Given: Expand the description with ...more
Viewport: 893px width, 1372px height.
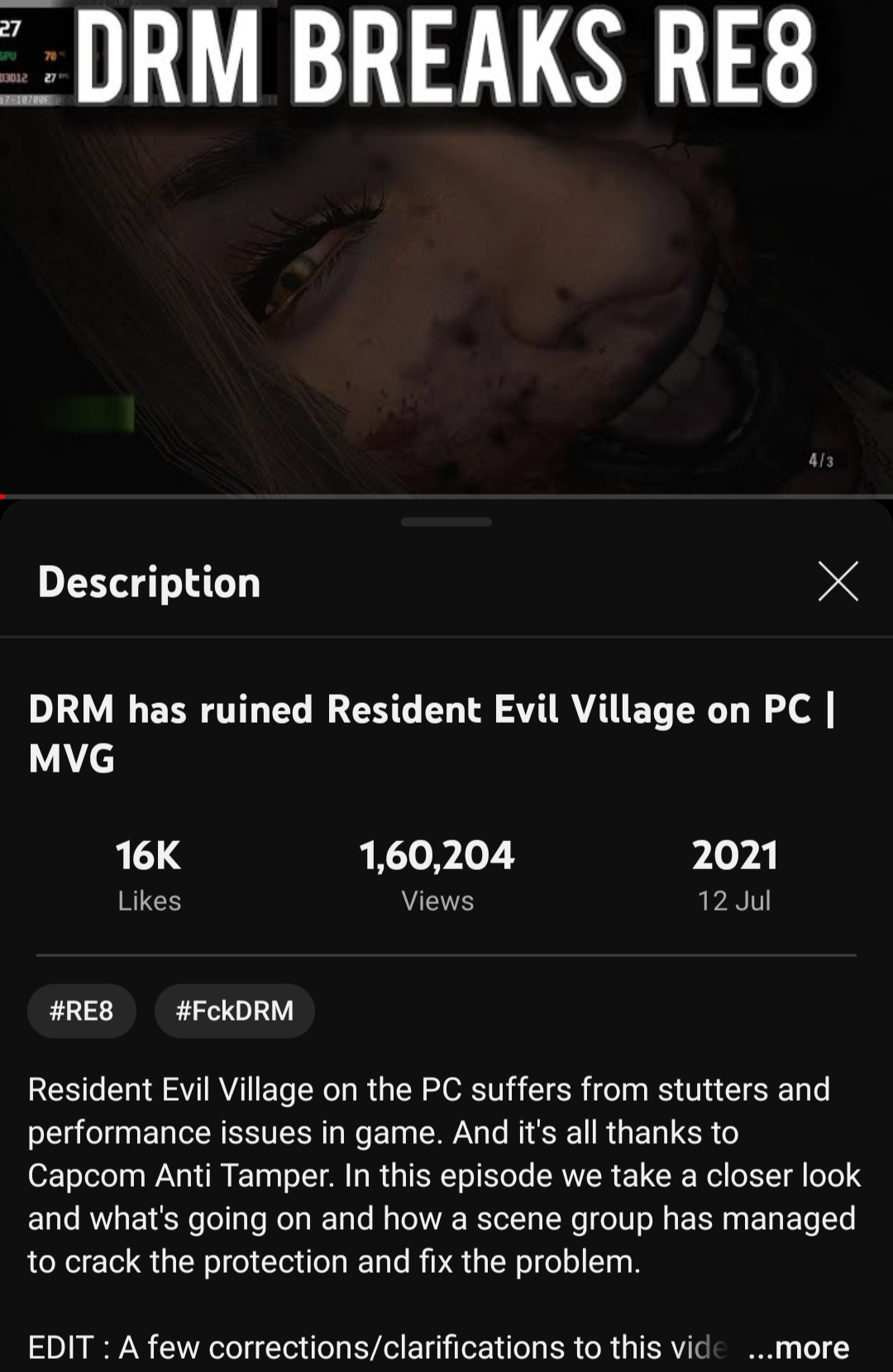Looking at the screenshot, I should (x=799, y=1347).
